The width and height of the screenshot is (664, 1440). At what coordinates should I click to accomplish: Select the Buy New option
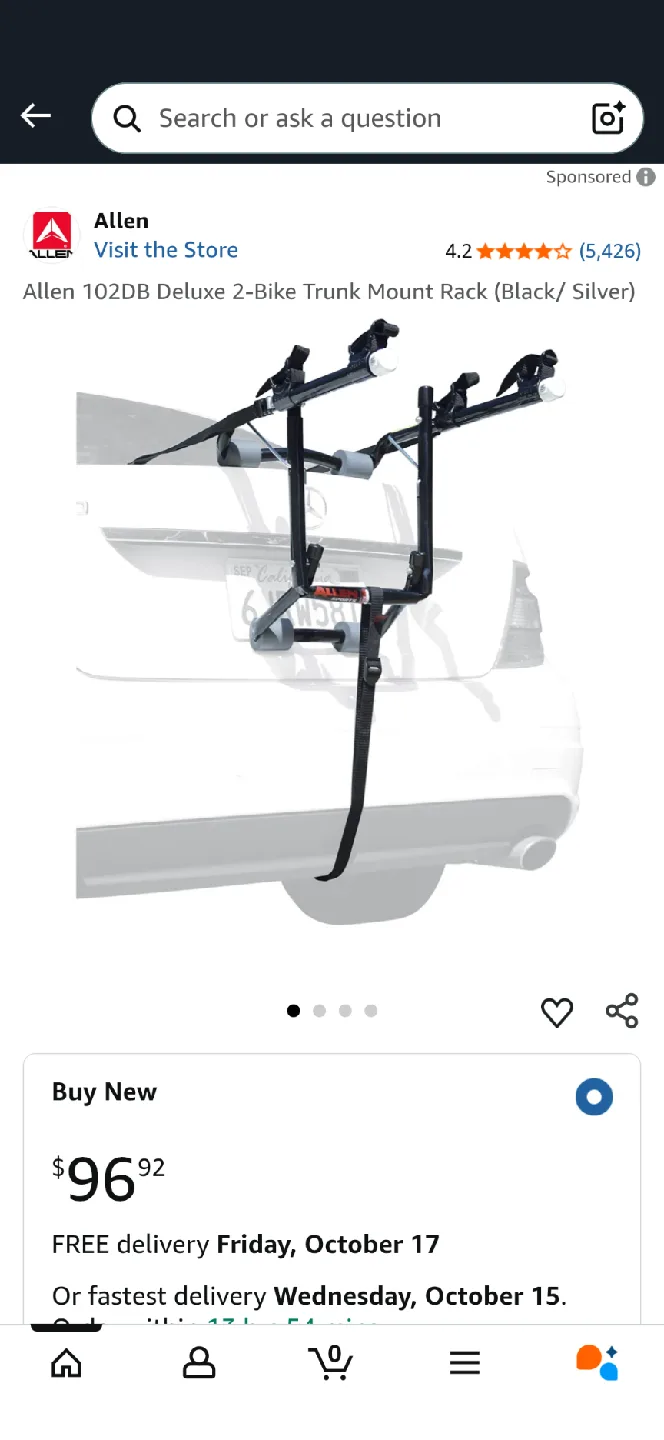tap(594, 1097)
